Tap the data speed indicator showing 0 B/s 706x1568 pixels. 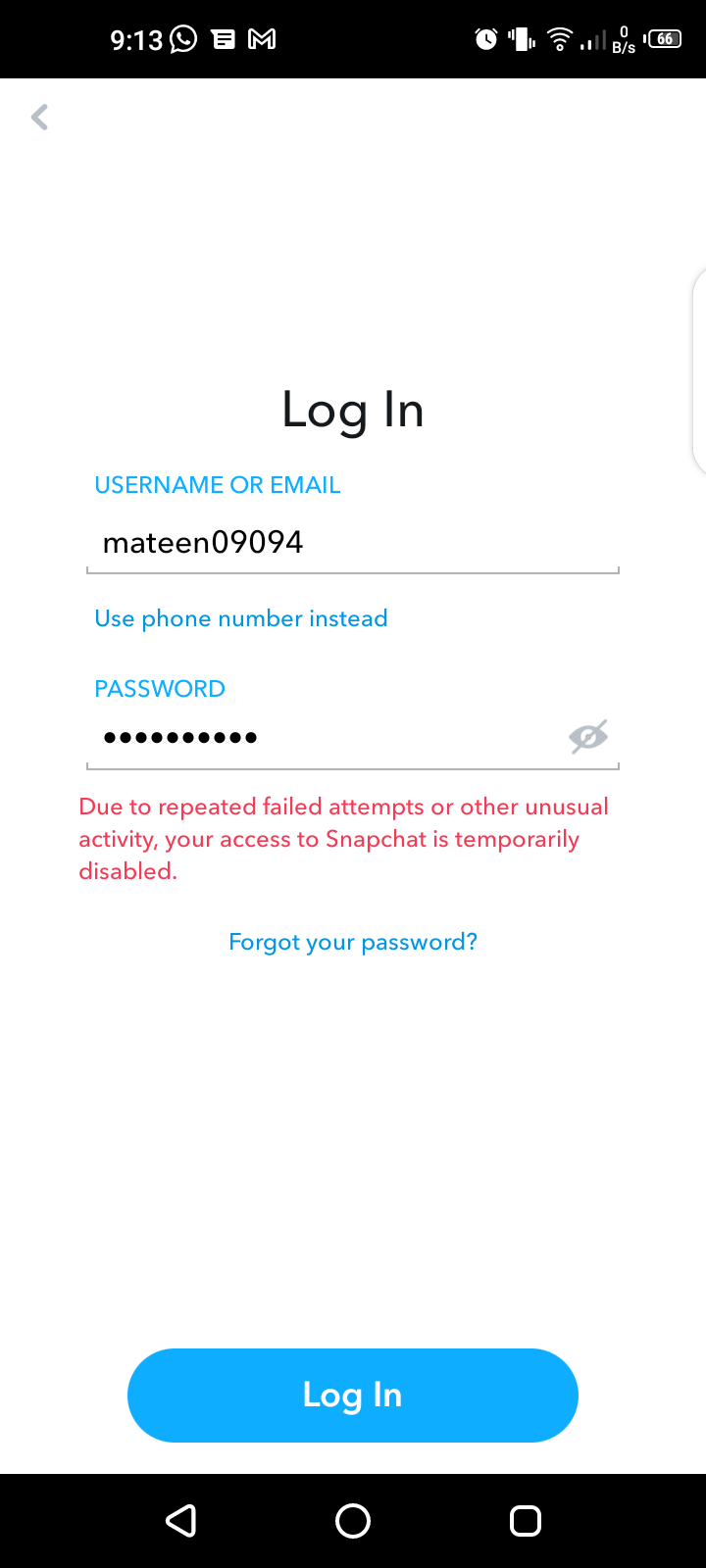point(624,39)
